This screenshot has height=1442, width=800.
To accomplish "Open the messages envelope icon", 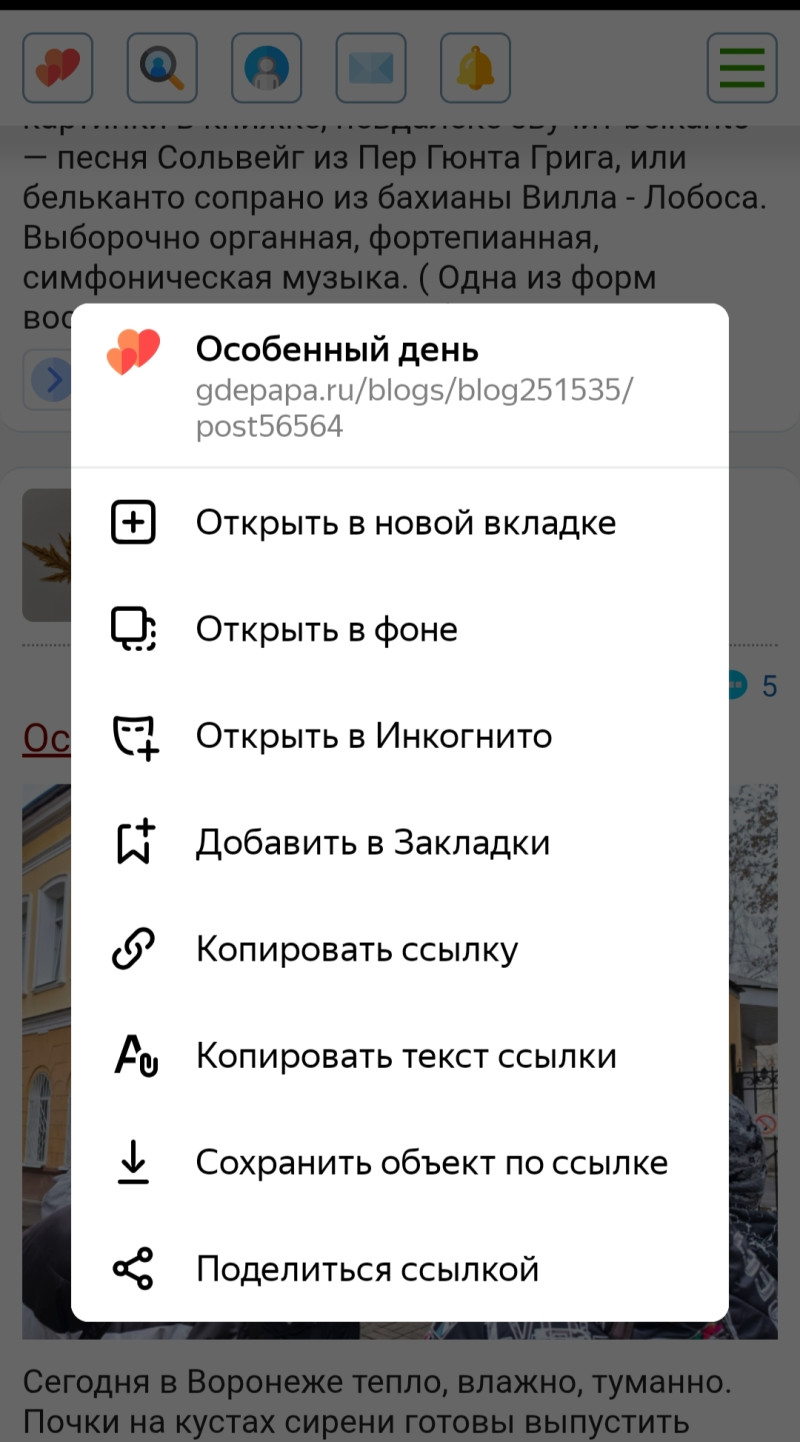I will pos(371,68).
